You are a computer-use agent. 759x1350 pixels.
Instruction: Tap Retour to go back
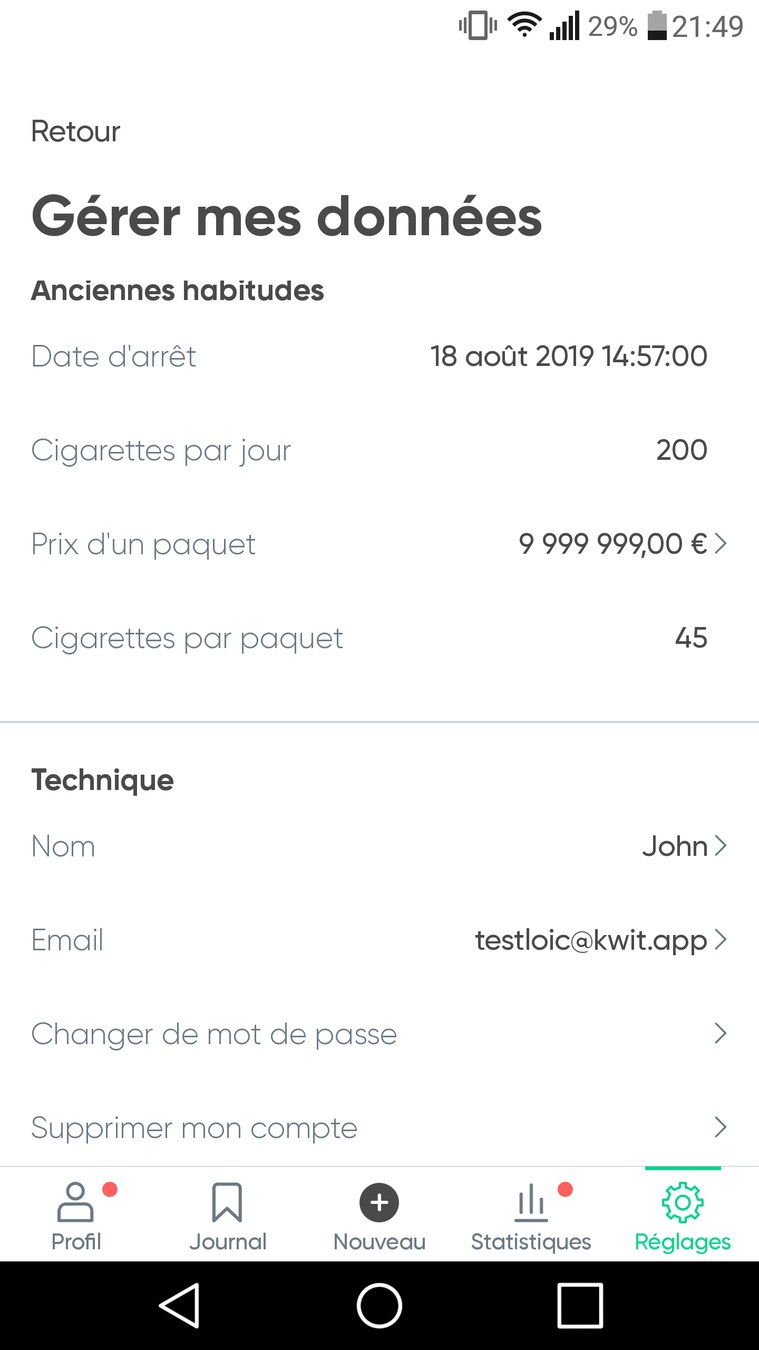click(x=76, y=132)
